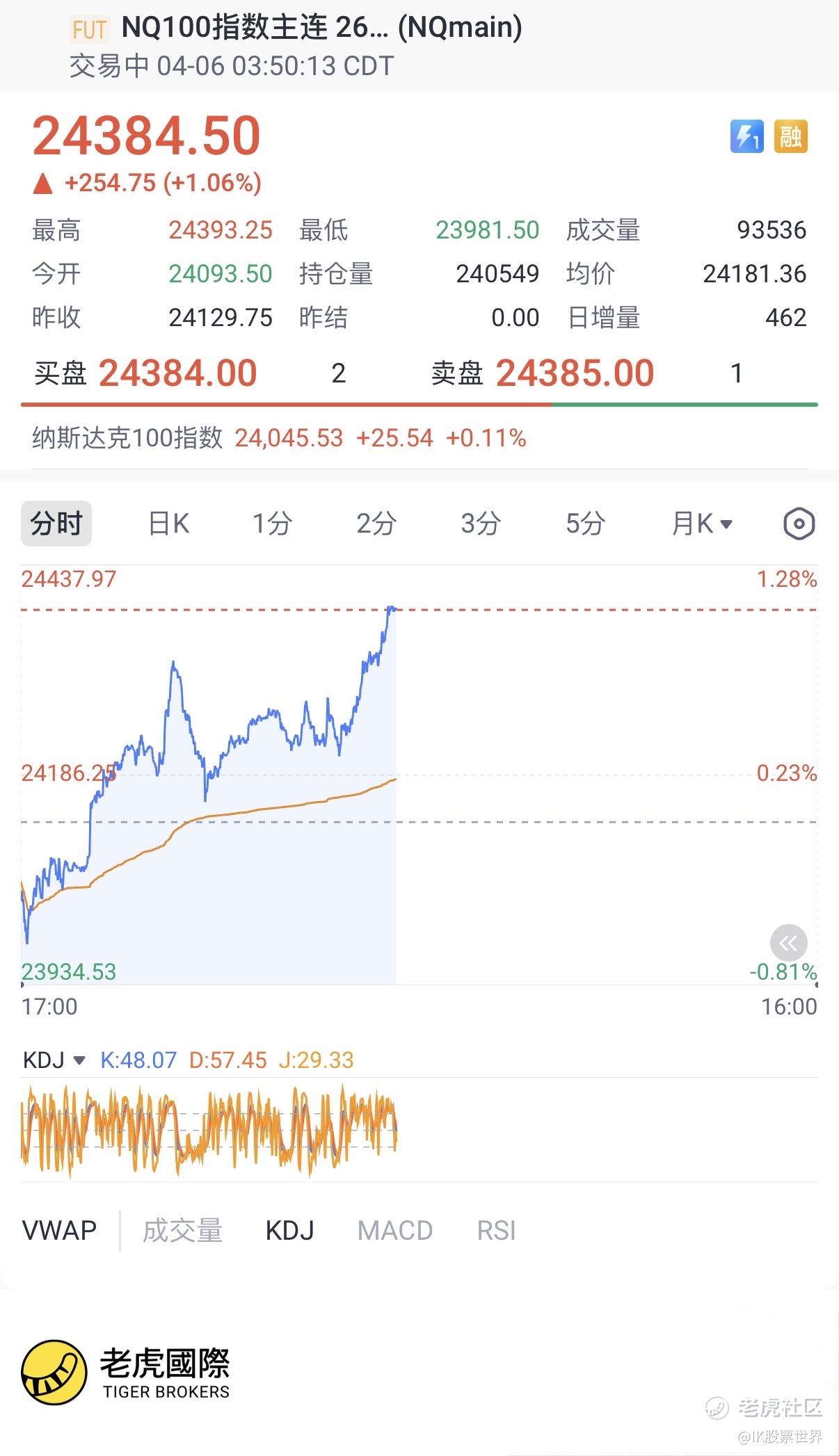
Task: Select the 1分 chart interval
Action: point(272,524)
